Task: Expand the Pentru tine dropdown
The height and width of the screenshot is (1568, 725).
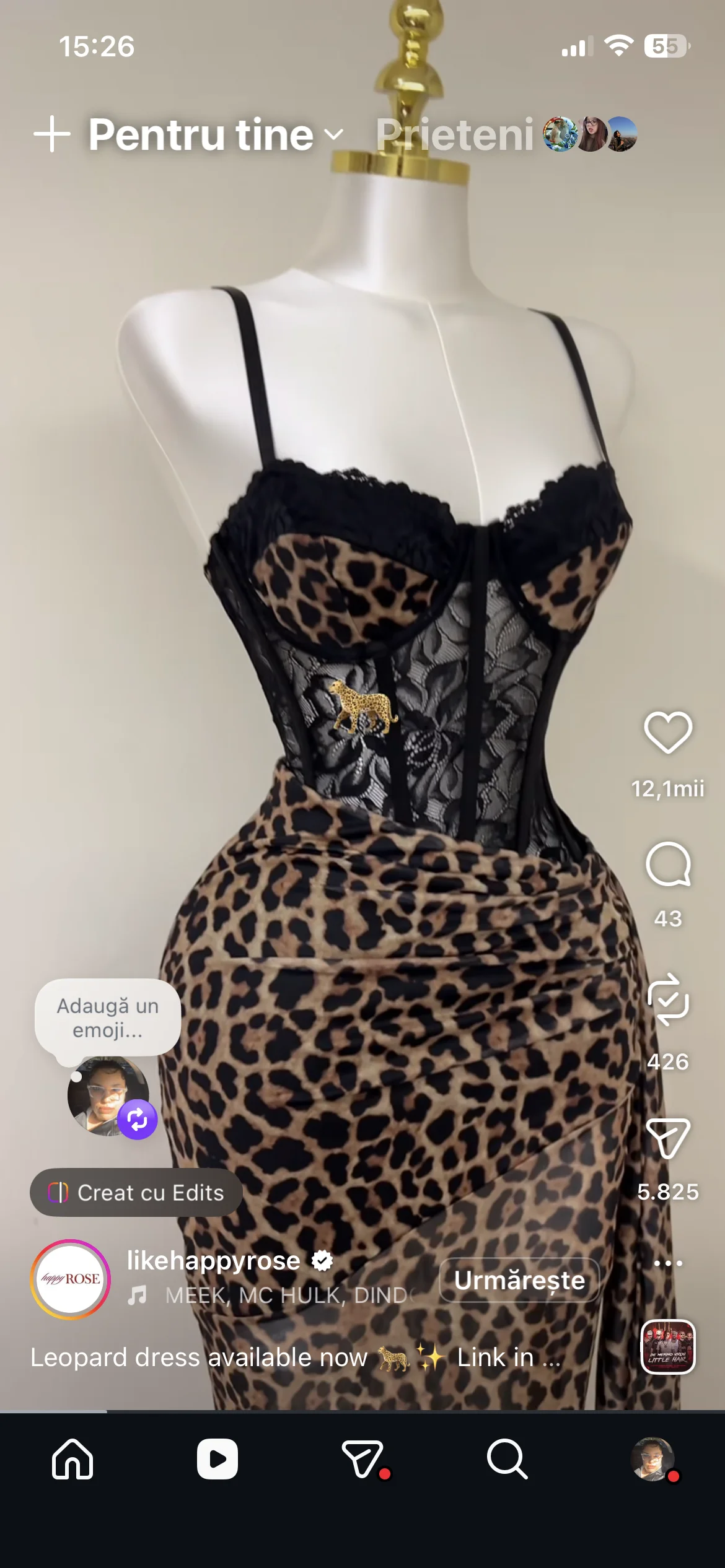Action: (x=216, y=134)
